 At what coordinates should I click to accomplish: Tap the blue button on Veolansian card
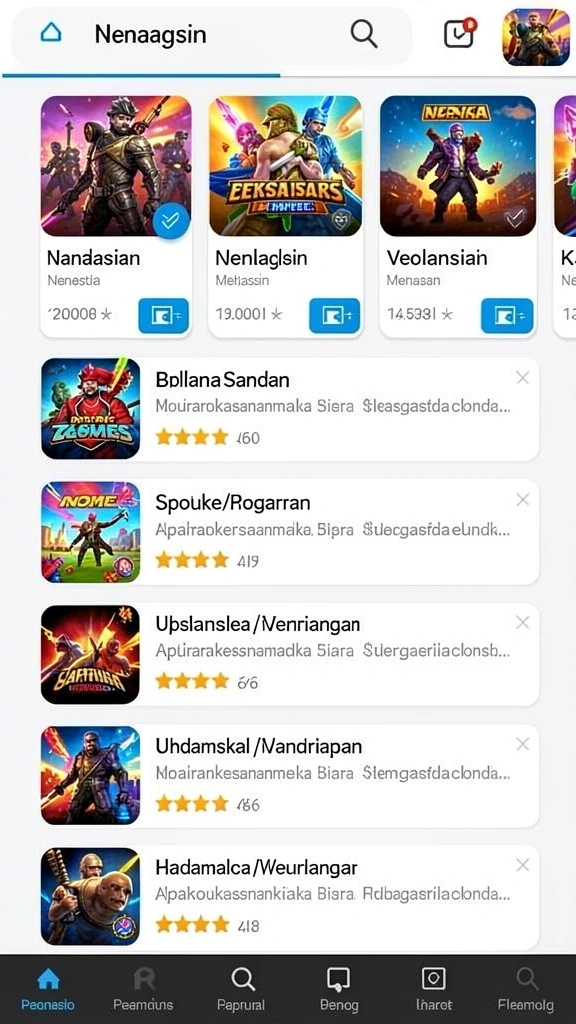pyautogui.click(x=507, y=316)
